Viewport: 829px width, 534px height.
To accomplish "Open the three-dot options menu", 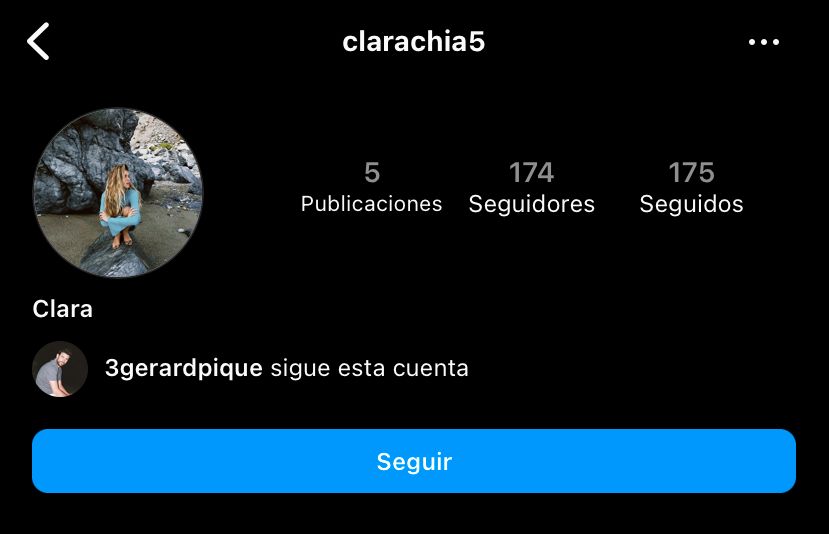I will click(x=763, y=42).
